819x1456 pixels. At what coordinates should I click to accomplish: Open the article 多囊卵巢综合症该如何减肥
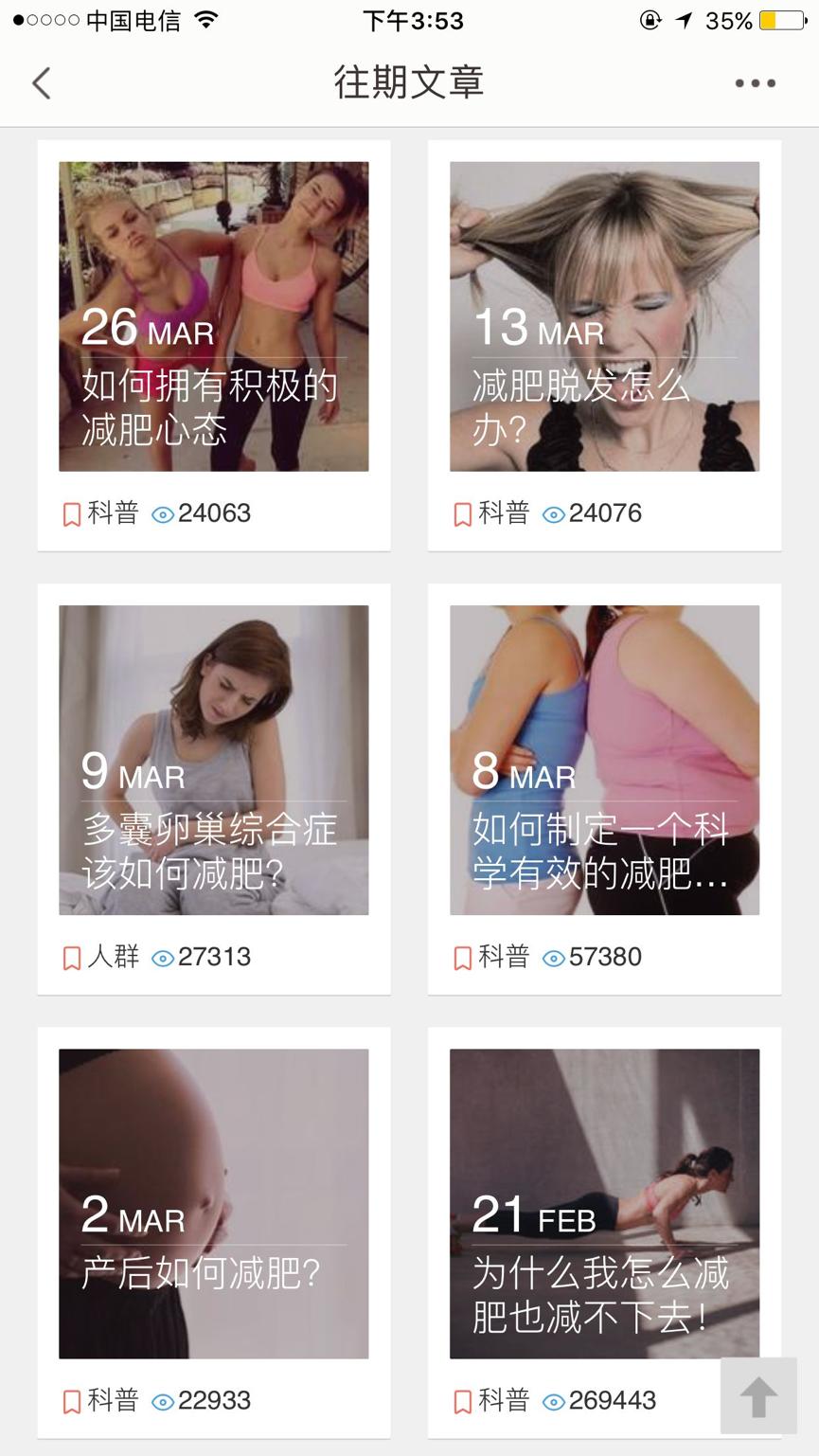(x=214, y=759)
